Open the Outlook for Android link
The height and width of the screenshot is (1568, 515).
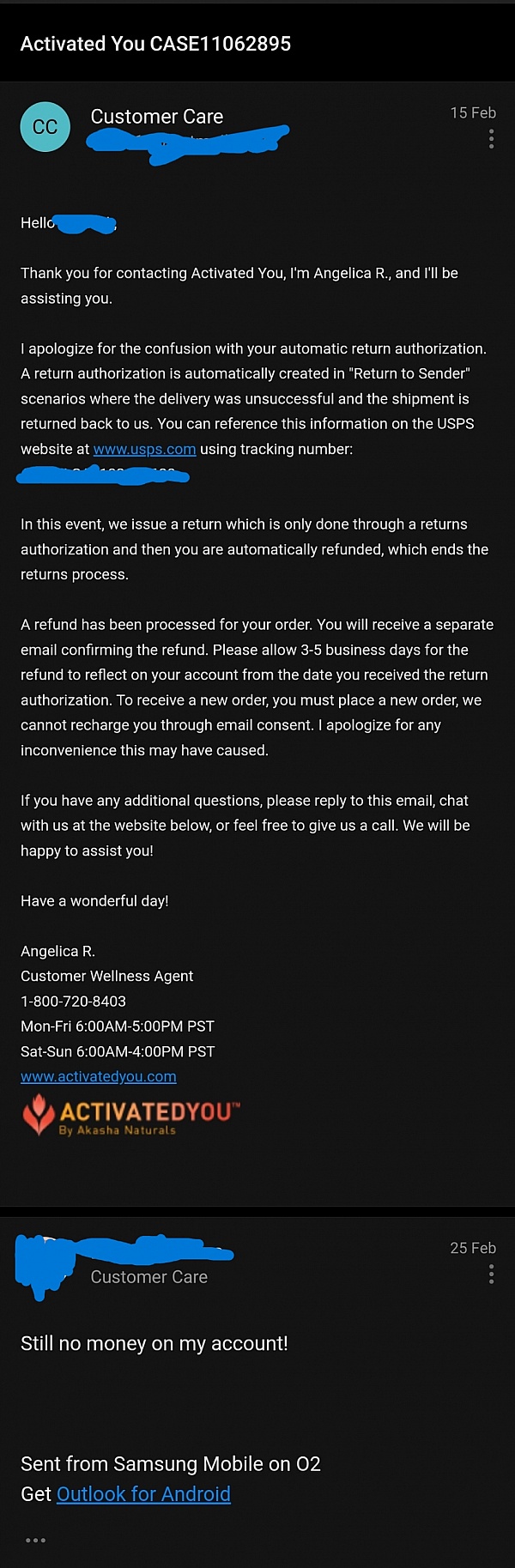point(143,1494)
